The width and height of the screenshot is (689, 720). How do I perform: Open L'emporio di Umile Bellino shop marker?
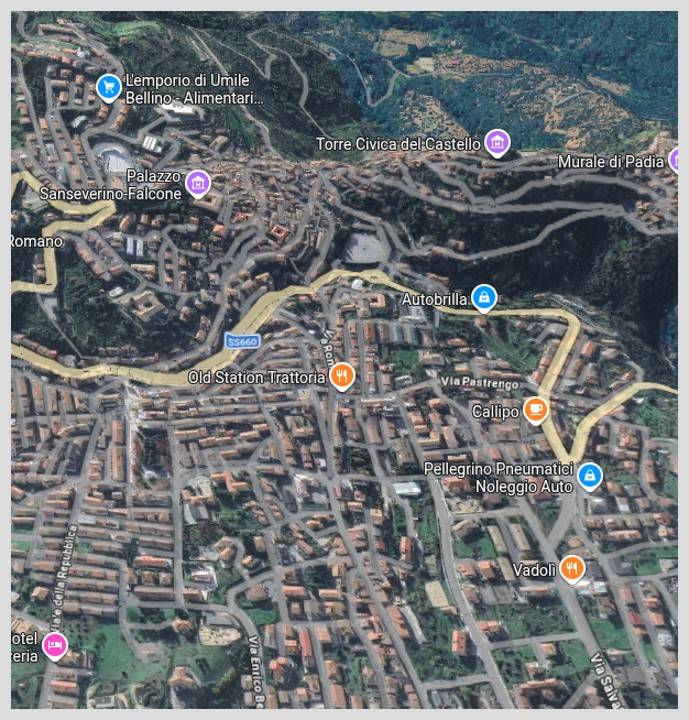pos(109,87)
